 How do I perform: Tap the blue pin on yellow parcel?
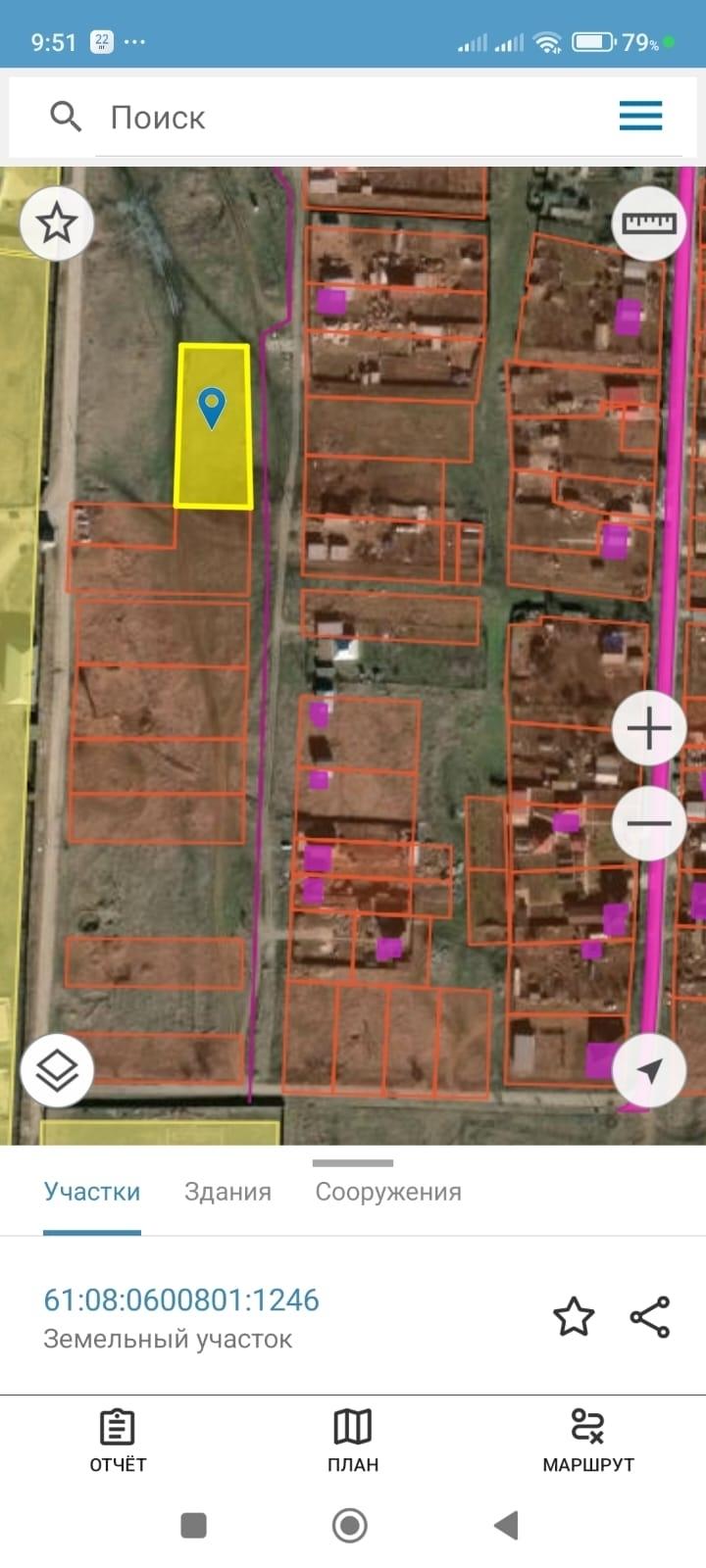click(x=212, y=408)
